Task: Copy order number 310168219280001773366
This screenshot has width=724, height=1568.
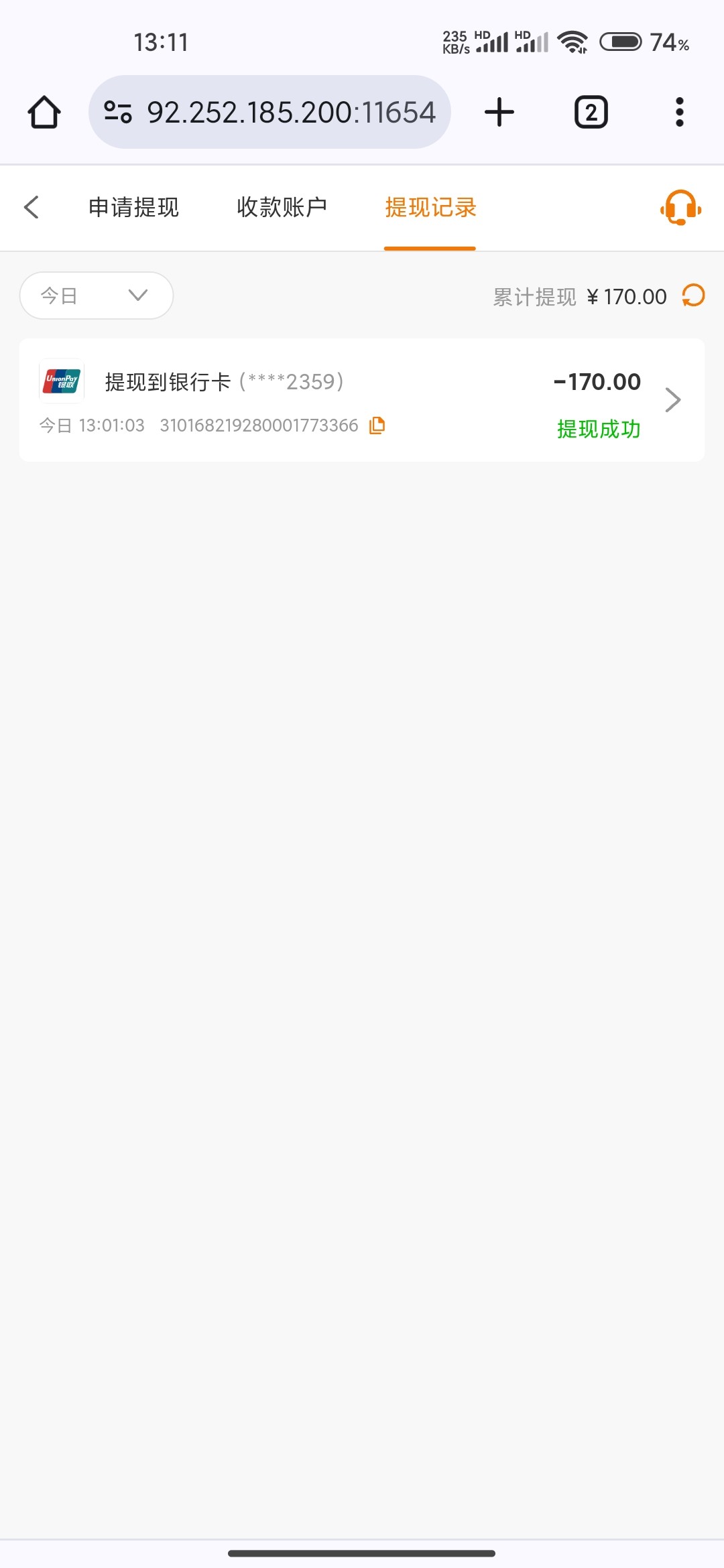Action: point(377,425)
